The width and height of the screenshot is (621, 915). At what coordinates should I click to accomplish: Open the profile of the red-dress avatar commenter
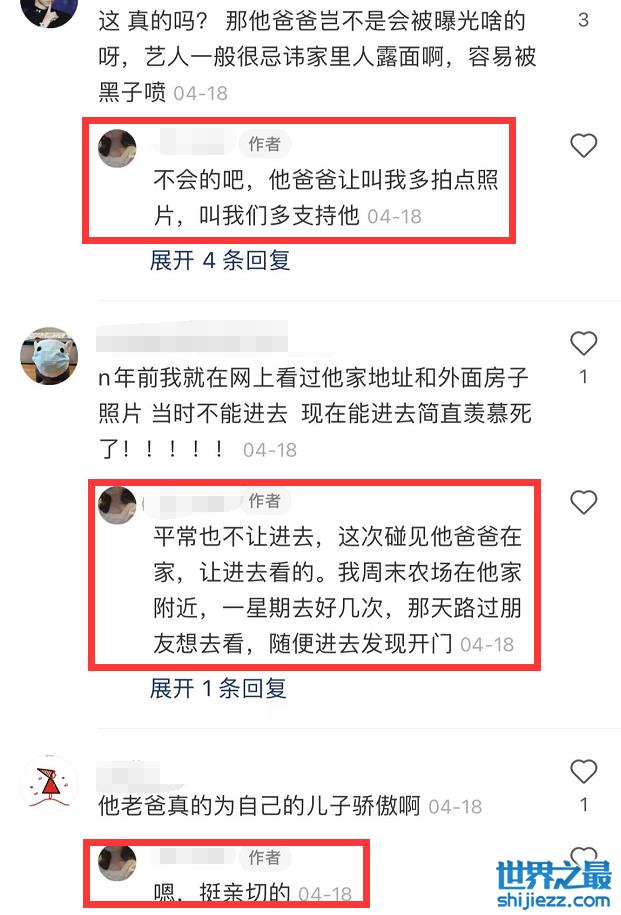coord(49,784)
